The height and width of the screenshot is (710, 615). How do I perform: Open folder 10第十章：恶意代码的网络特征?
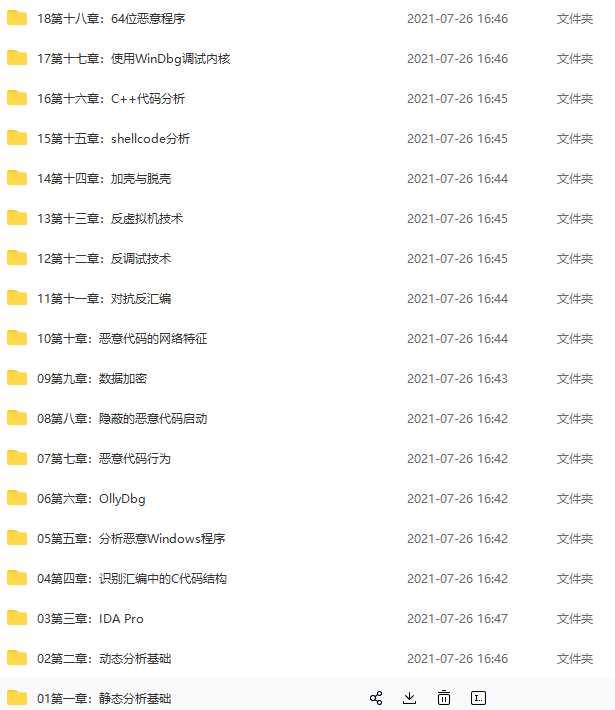(x=122, y=339)
